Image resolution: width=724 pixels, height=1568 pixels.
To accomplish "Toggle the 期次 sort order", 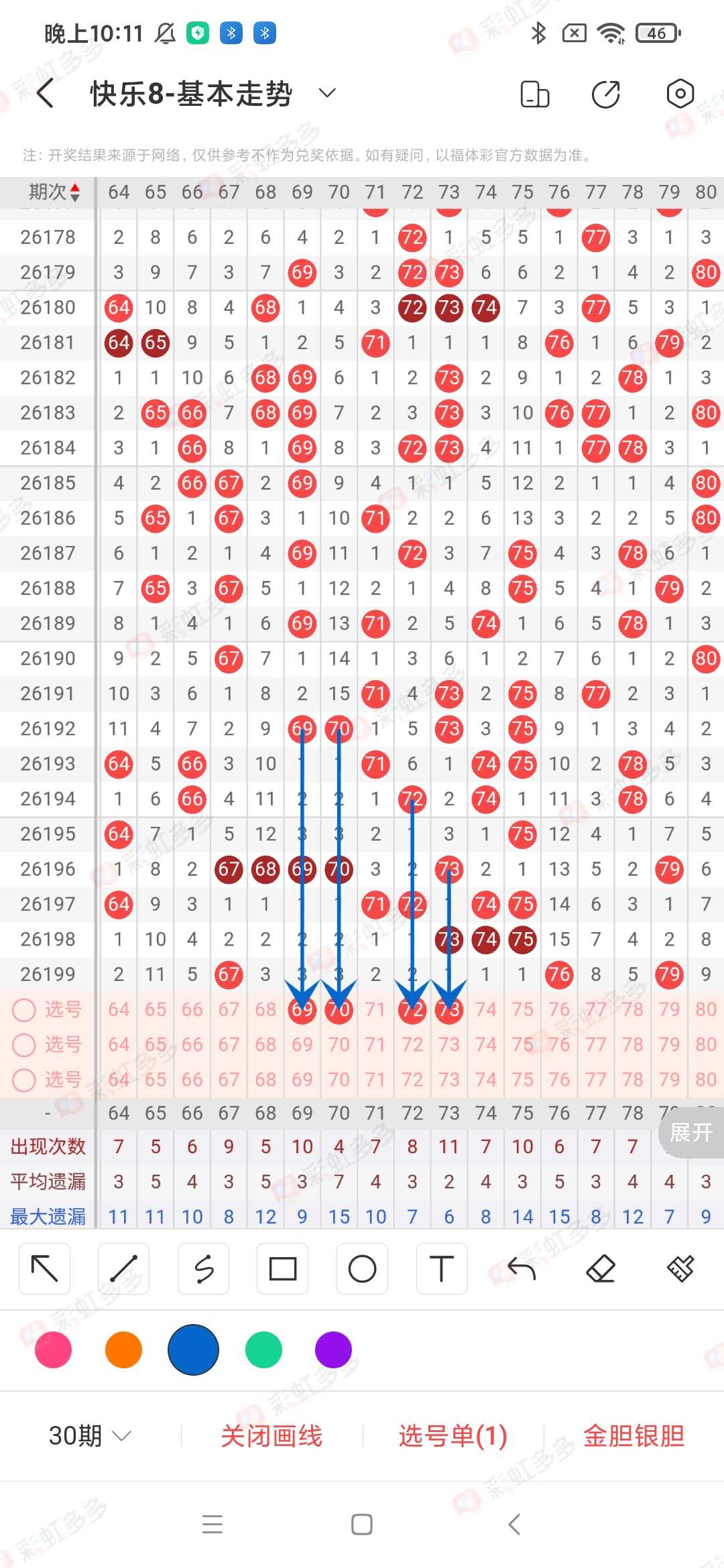I will [54, 193].
